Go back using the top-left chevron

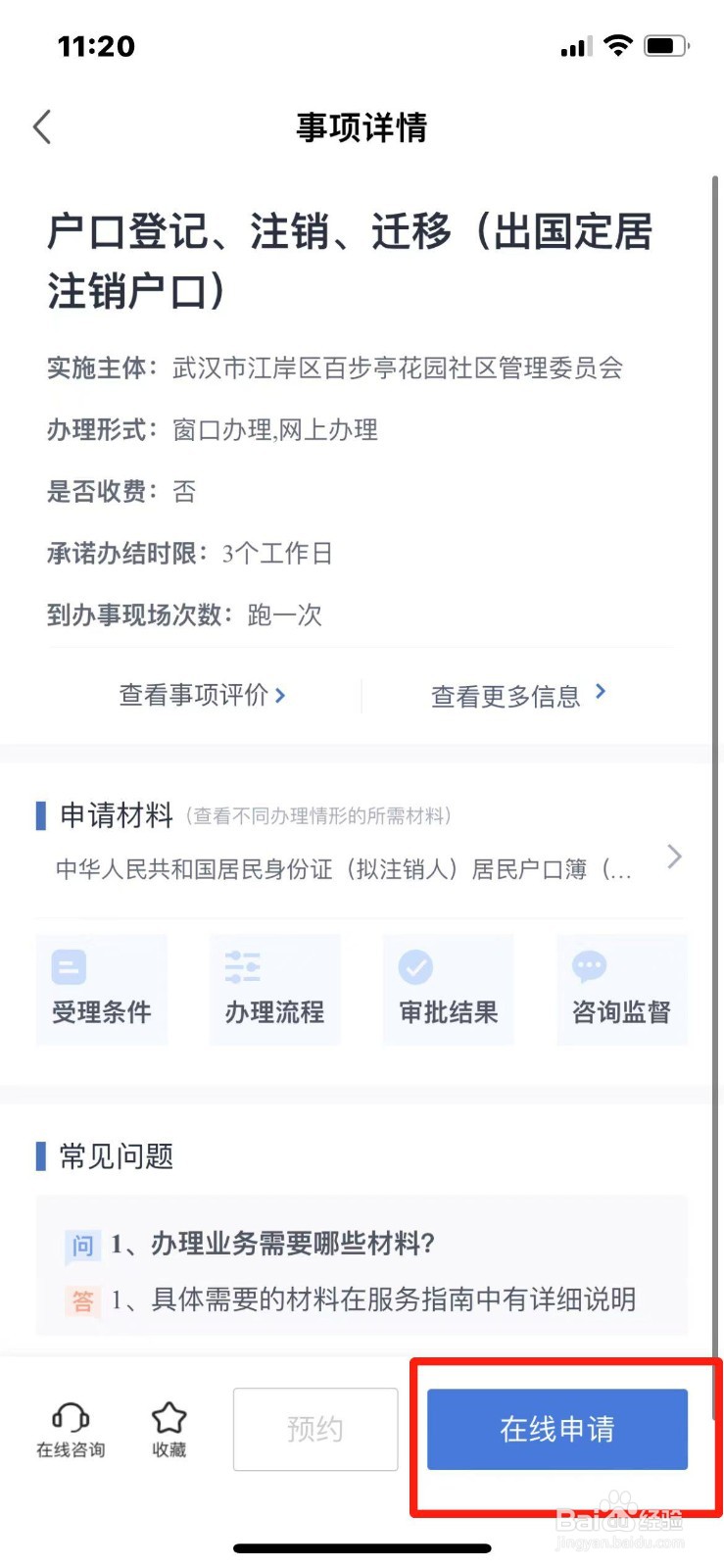[x=41, y=126]
